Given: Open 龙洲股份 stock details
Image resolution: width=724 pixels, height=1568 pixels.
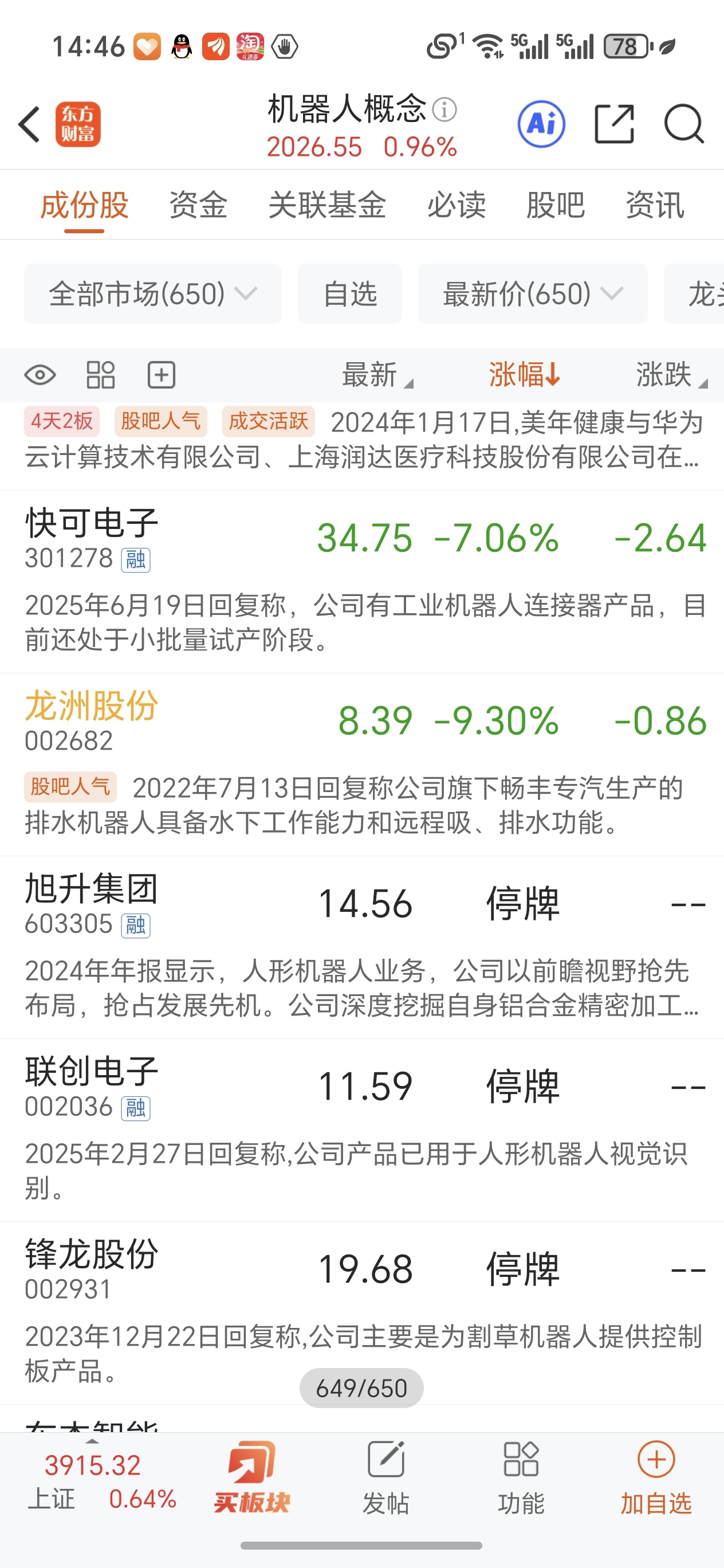Looking at the screenshot, I should tap(362, 765).
